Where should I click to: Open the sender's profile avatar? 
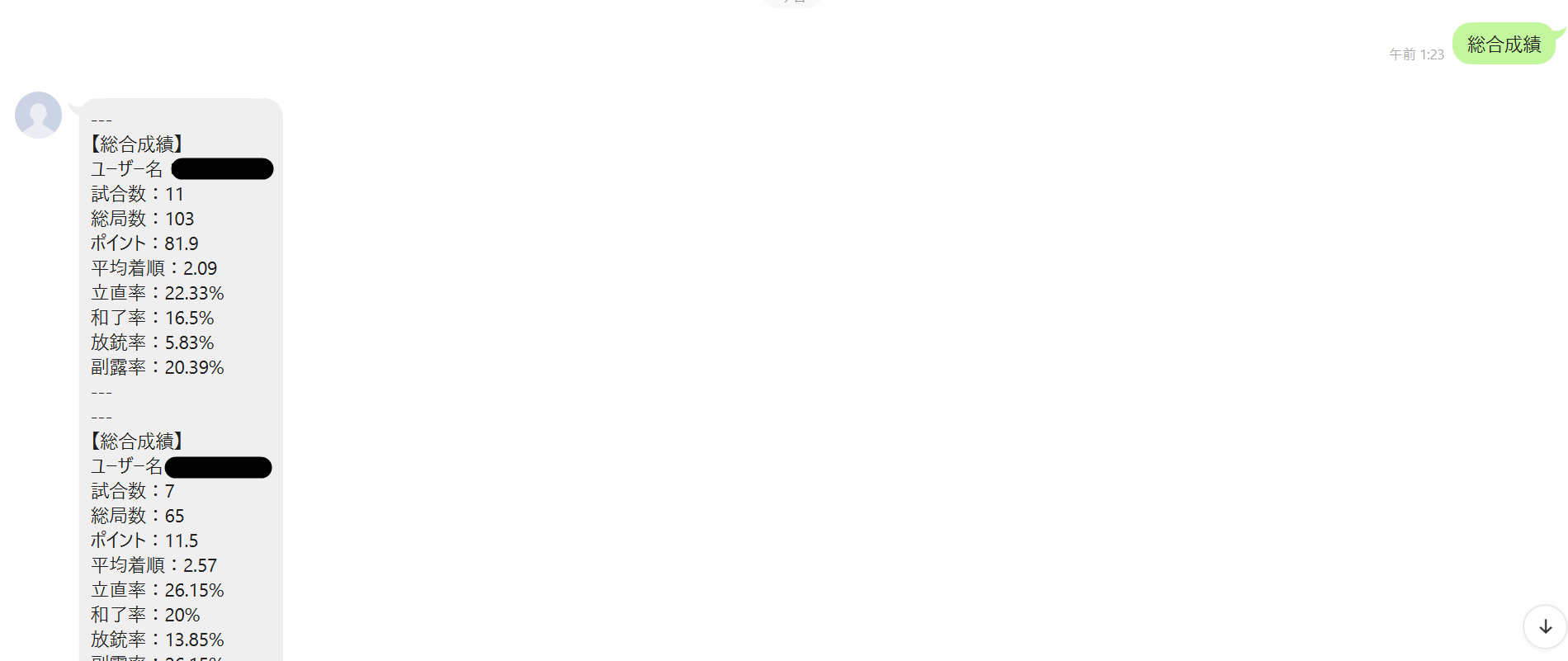(38, 115)
